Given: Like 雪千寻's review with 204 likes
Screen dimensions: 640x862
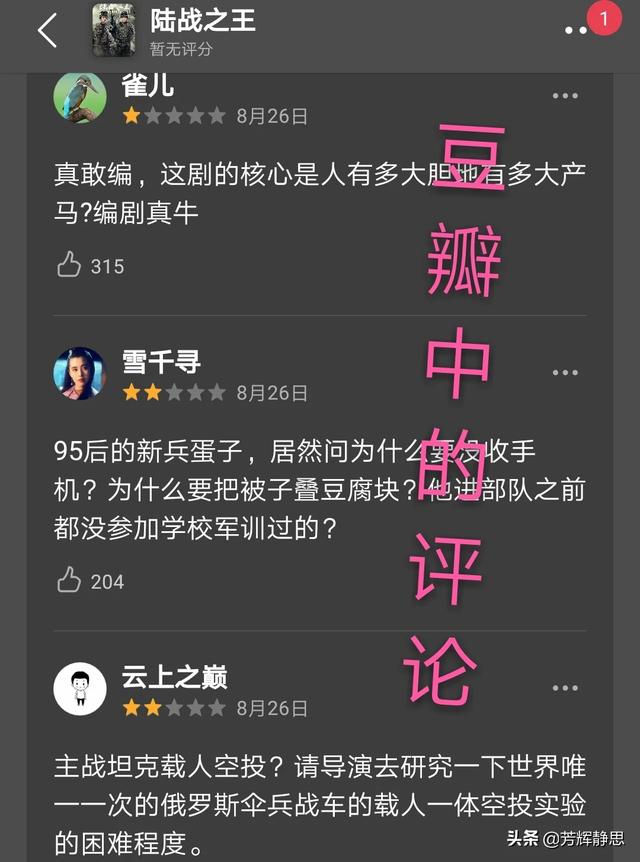Looking at the screenshot, I should pos(69,580).
